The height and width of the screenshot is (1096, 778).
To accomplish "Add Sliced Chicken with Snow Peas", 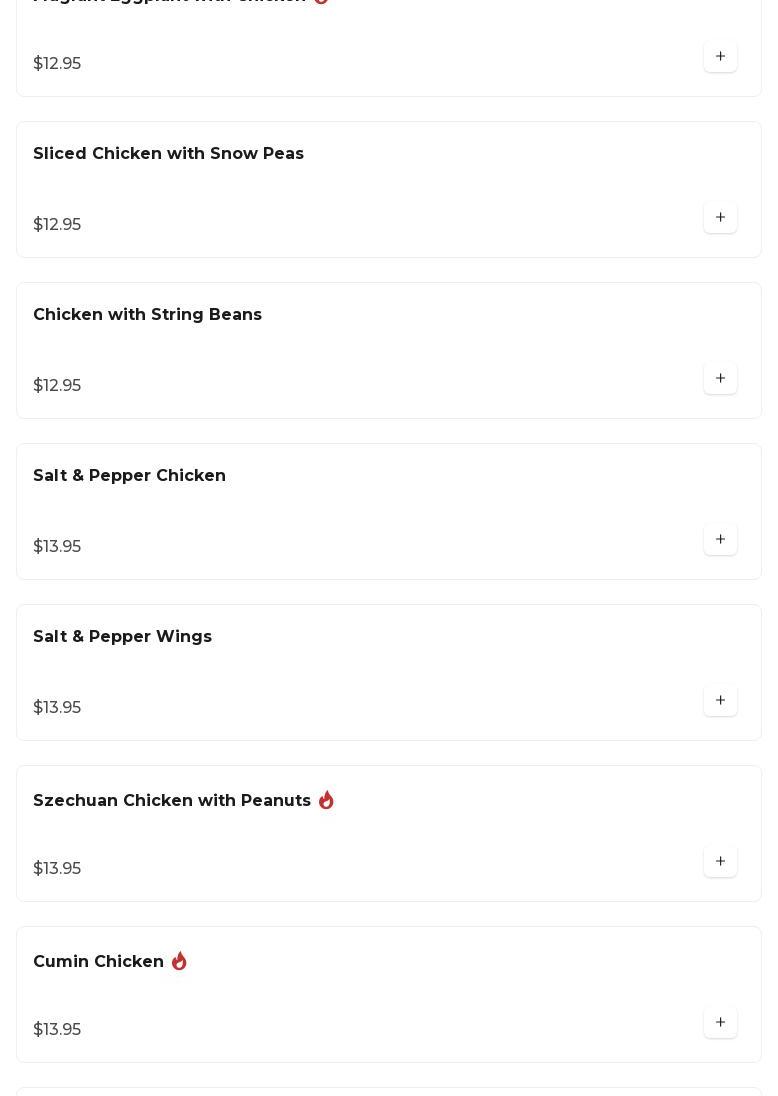I will (x=720, y=218).
